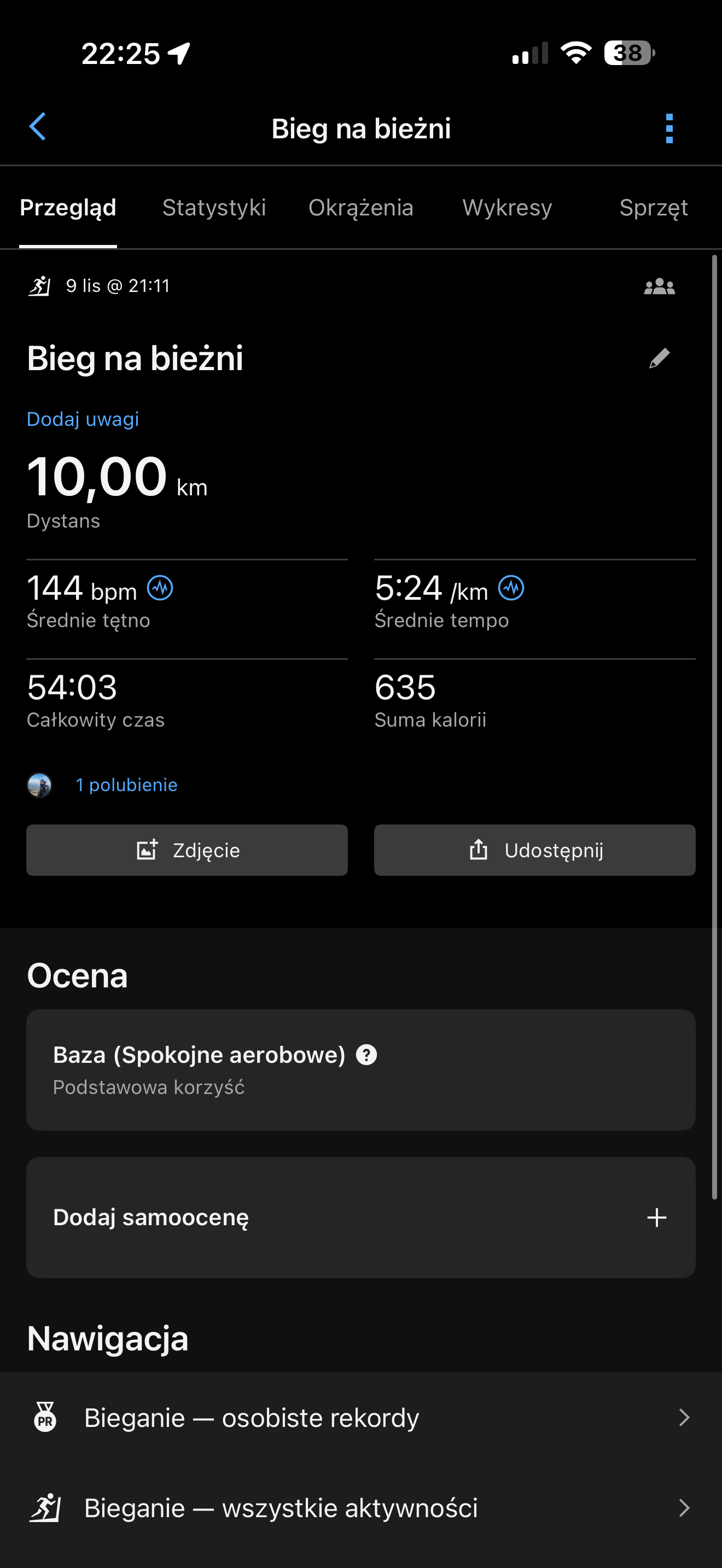Tap the Dodaj uwagi link

tap(83, 419)
